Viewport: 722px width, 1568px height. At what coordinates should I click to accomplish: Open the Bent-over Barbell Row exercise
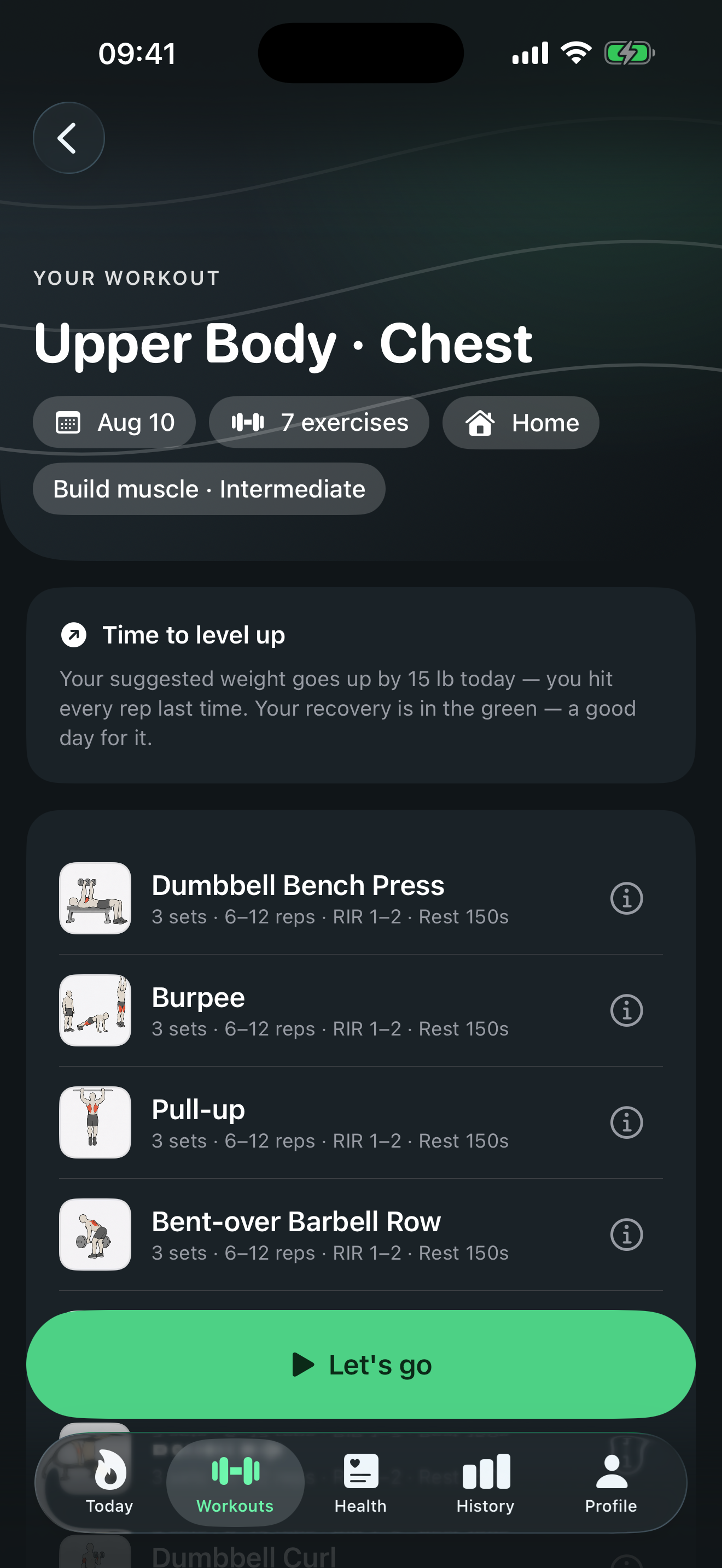[361, 1234]
